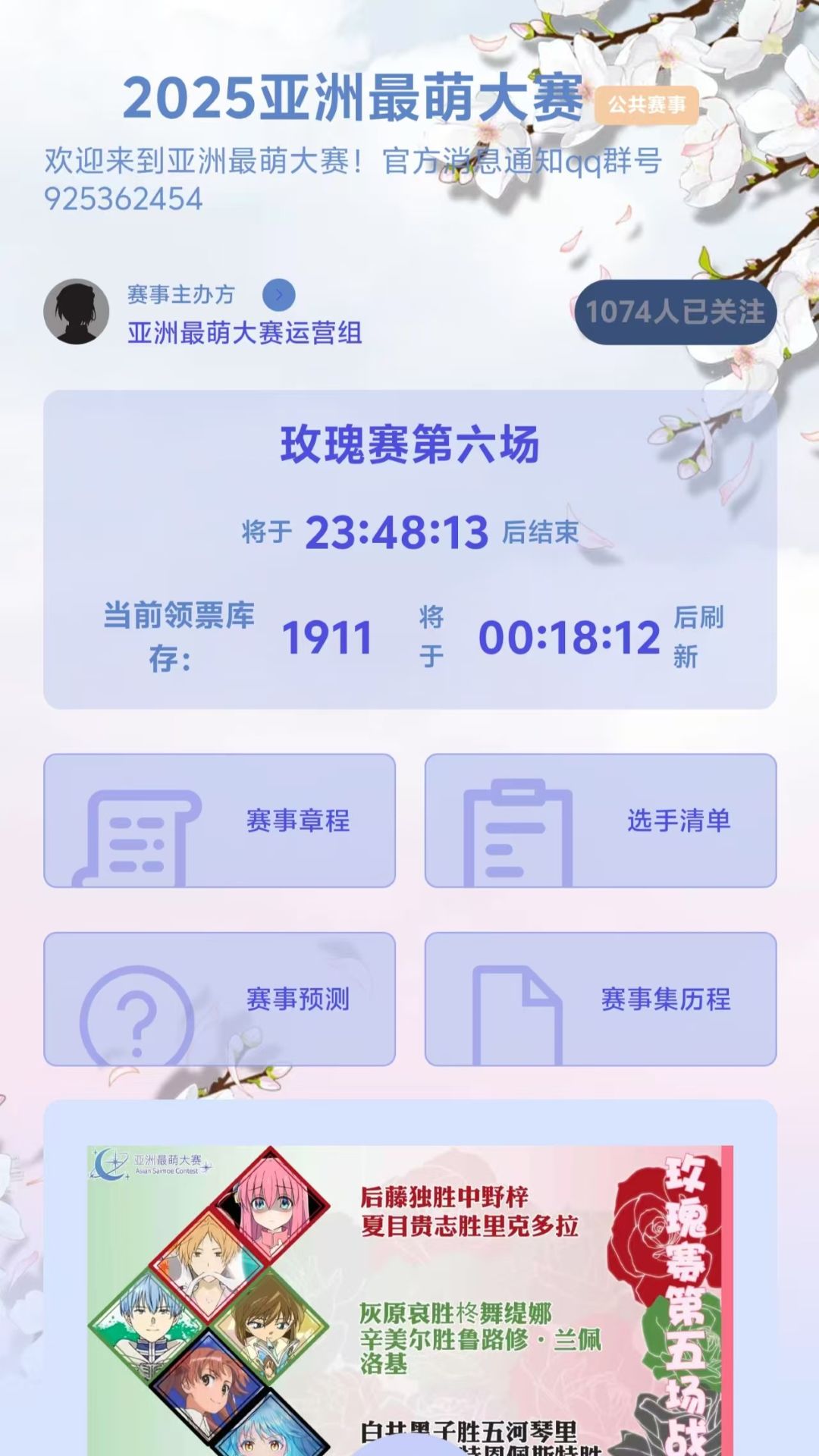Image resolution: width=819 pixels, height=1456 pixels.
Task: Expand organizer details with the blue arrow
Action: pos(281,296)
